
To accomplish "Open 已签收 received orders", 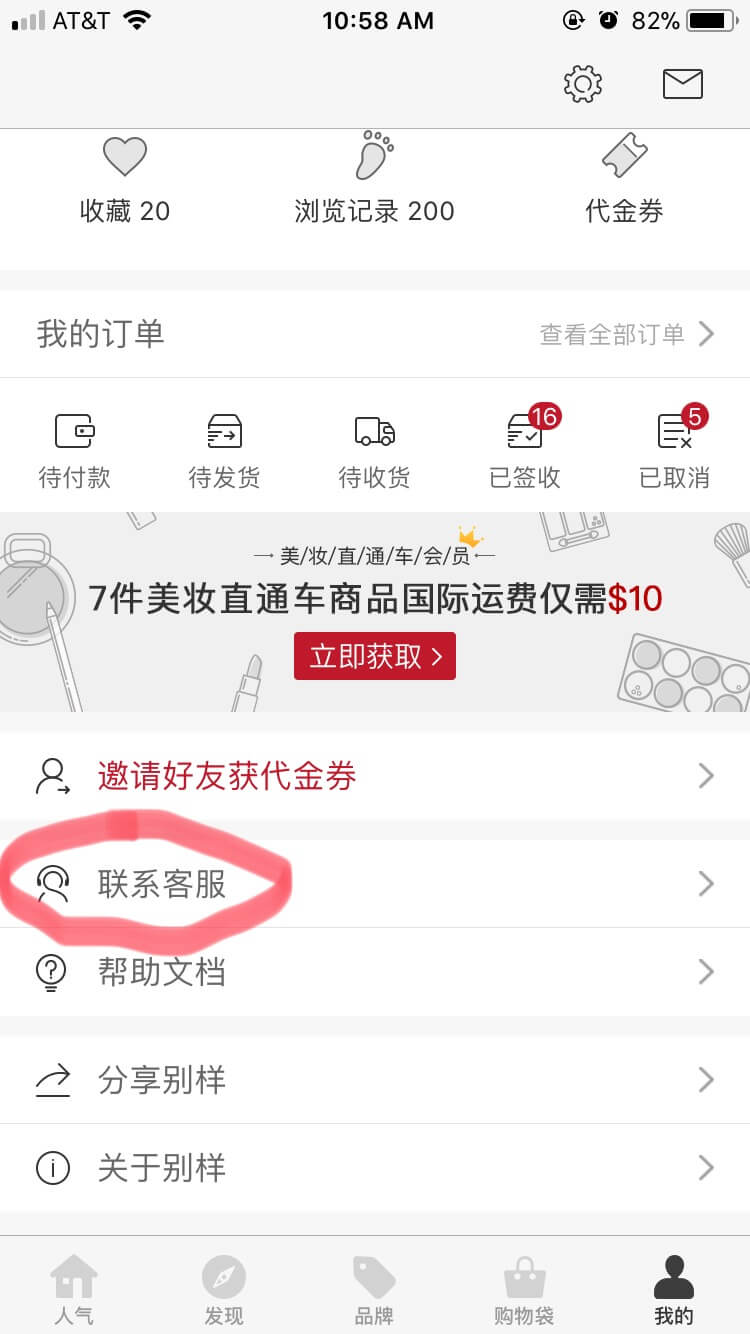I will [525, 450].
